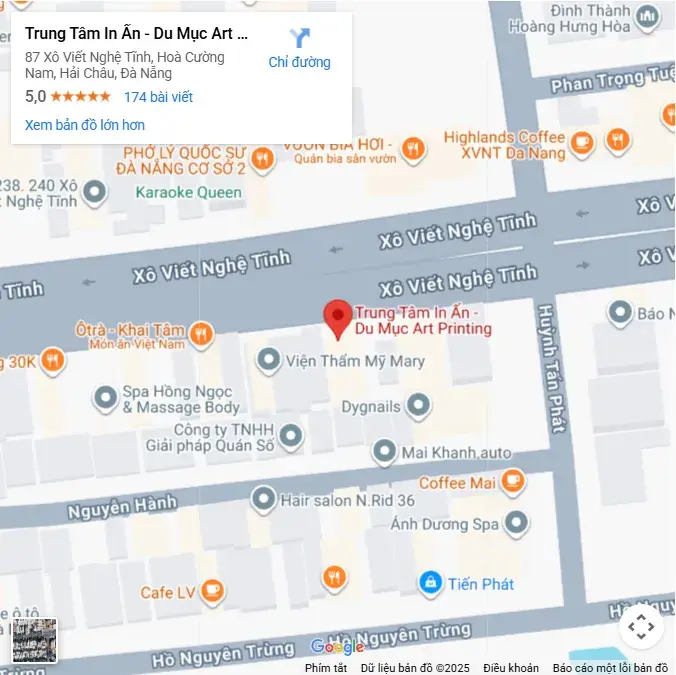Select the Cafe LV place marker

click(211, 593)
